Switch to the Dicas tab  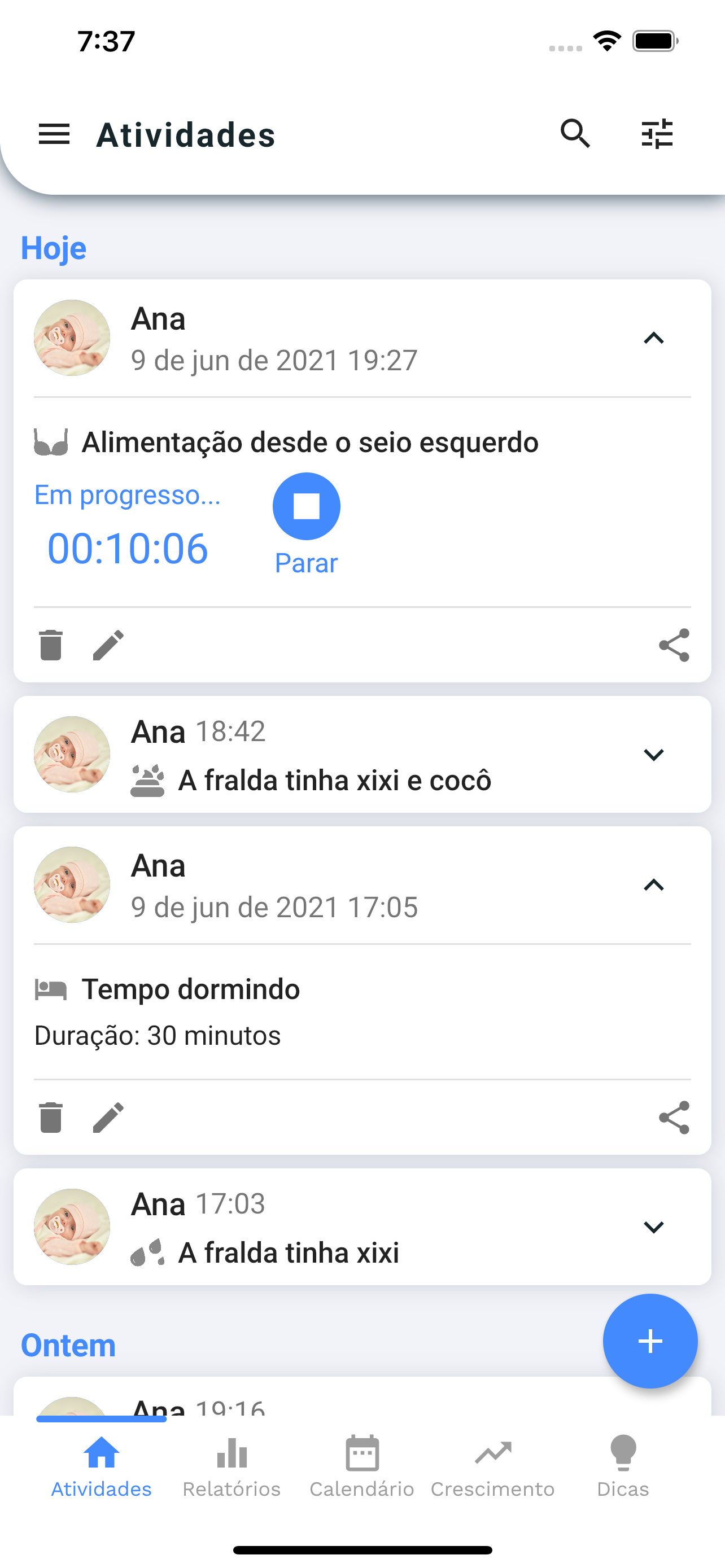[623, 1467]
